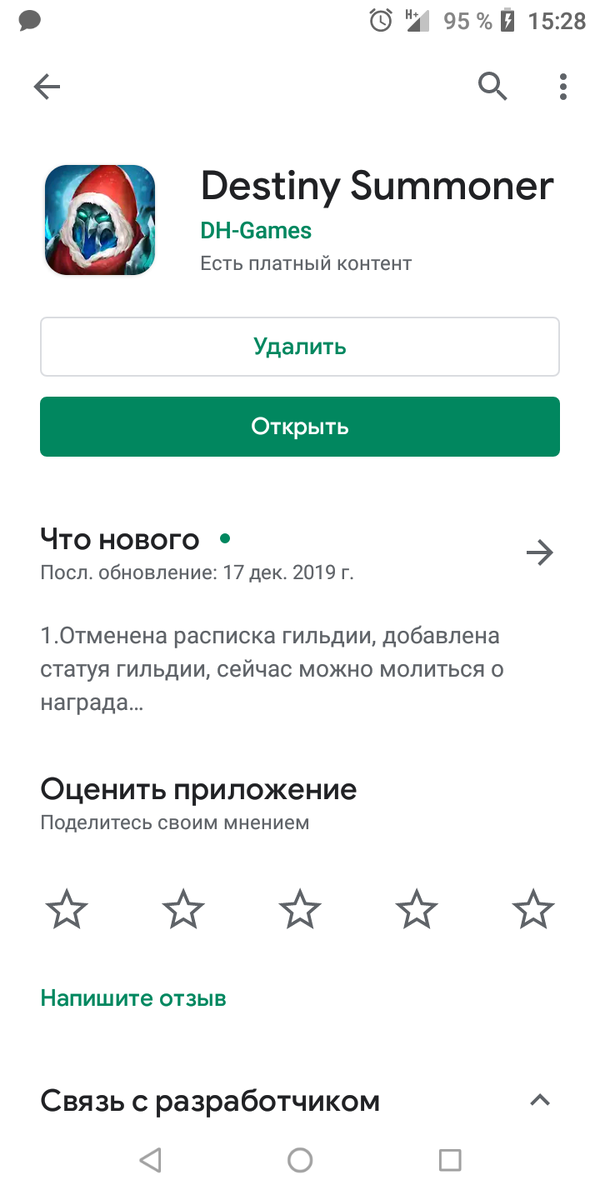Open the search magnifier icon
The height and width of the screenshot is (1200, 600).
492,87
